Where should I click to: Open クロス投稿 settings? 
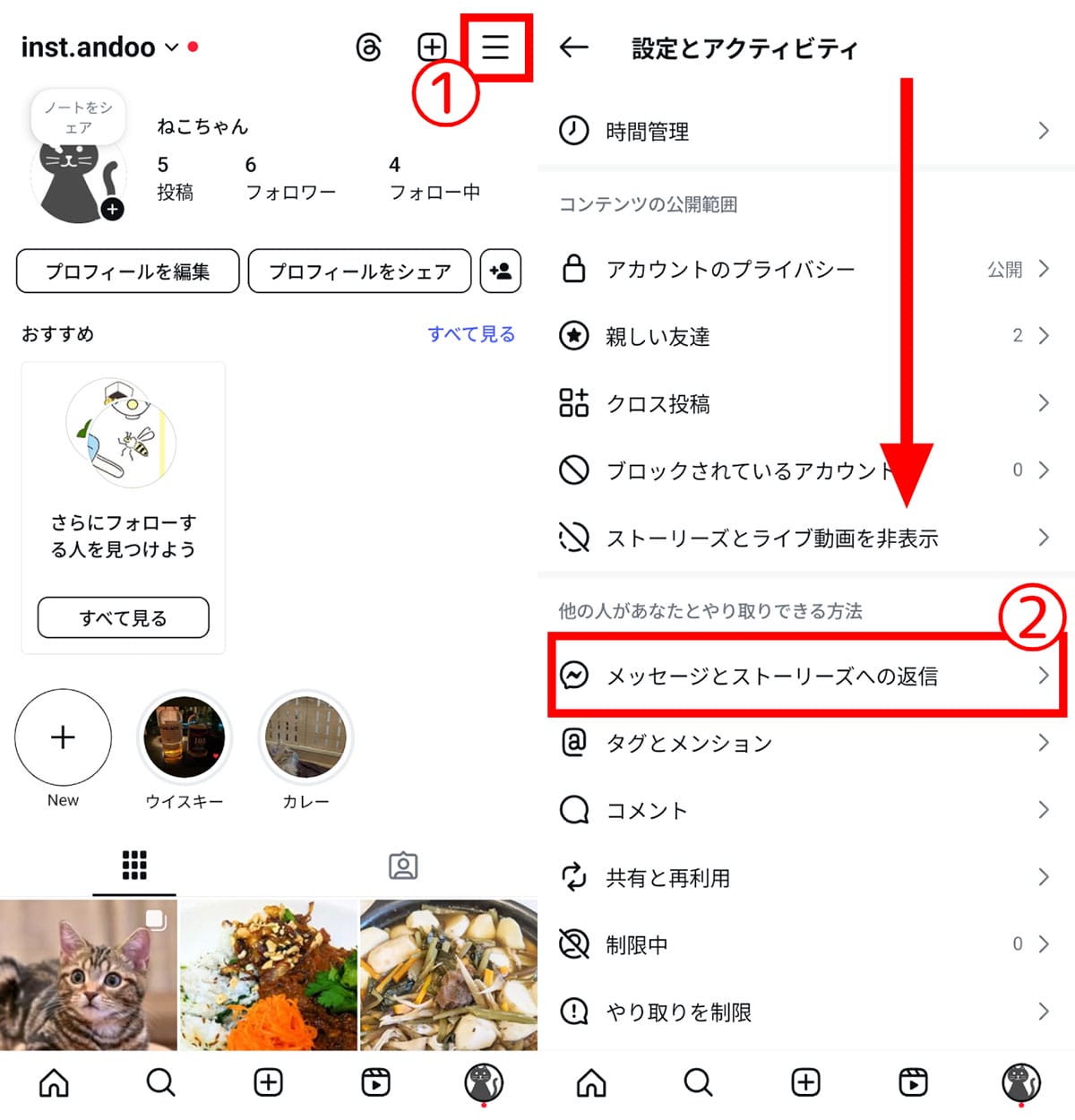[x=804, y=403]
